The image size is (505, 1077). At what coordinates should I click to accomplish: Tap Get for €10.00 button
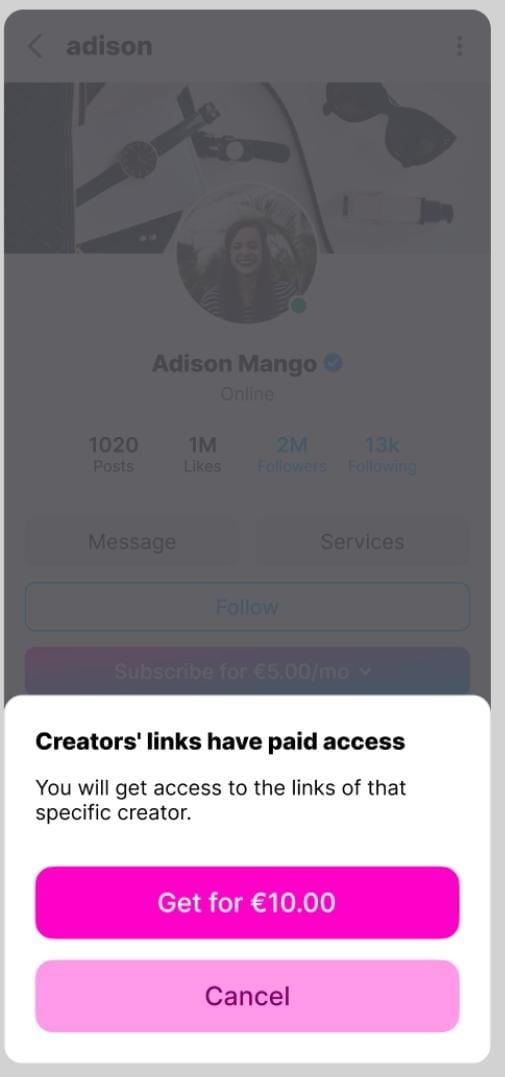pos(247,902)
